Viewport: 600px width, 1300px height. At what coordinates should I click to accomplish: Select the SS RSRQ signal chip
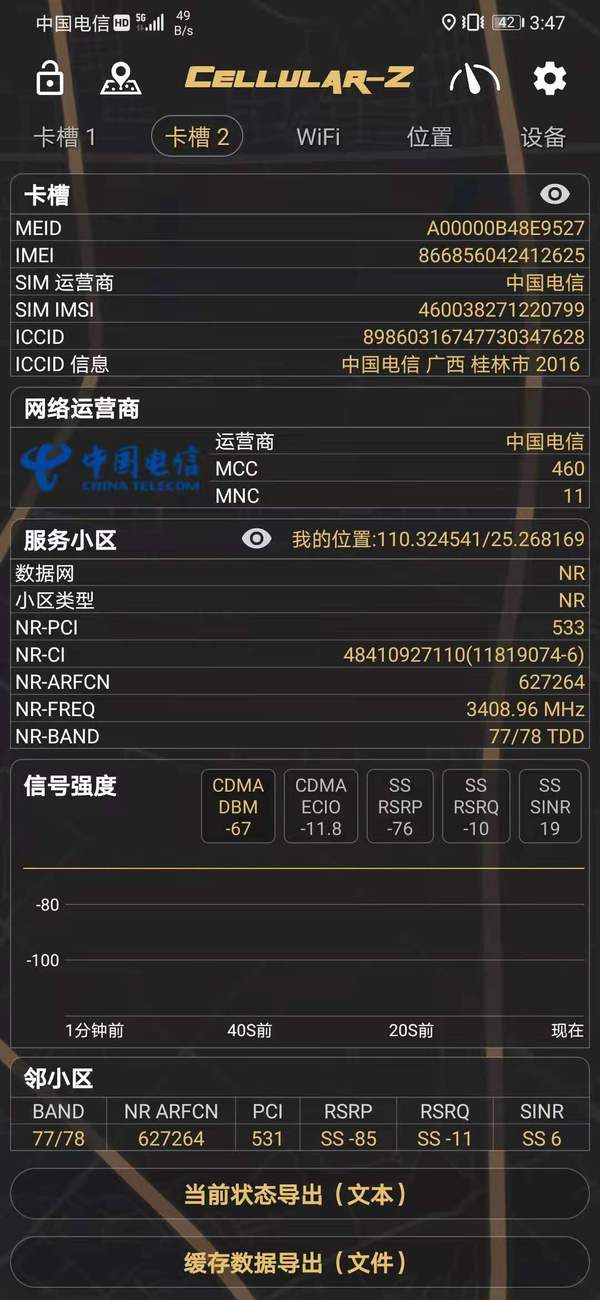(x=476, y=806)
